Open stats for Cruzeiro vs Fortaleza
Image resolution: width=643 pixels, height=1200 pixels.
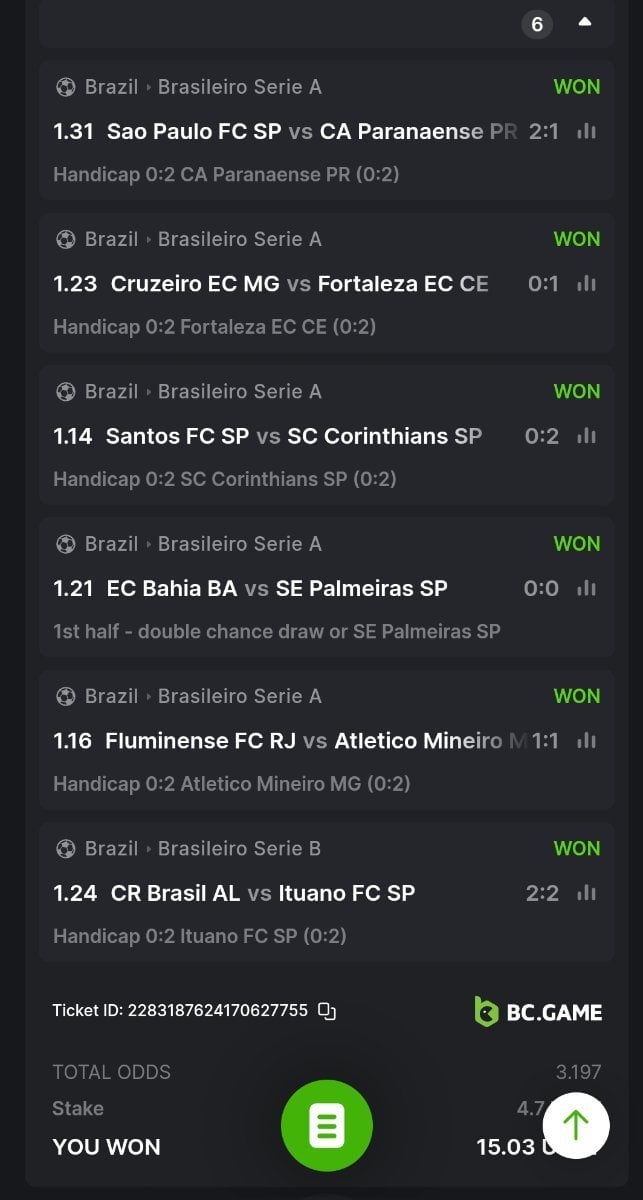point(587,284)
